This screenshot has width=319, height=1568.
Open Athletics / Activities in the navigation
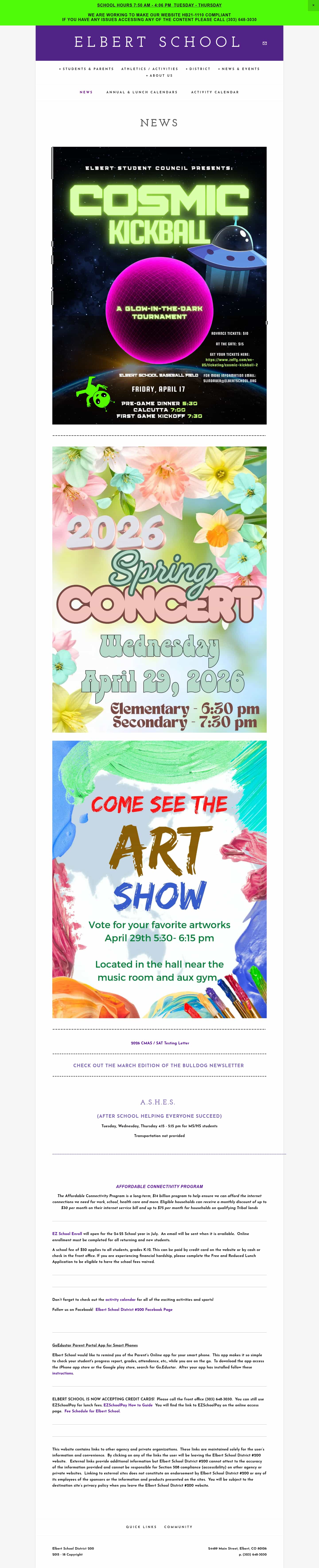pos(150,69)
